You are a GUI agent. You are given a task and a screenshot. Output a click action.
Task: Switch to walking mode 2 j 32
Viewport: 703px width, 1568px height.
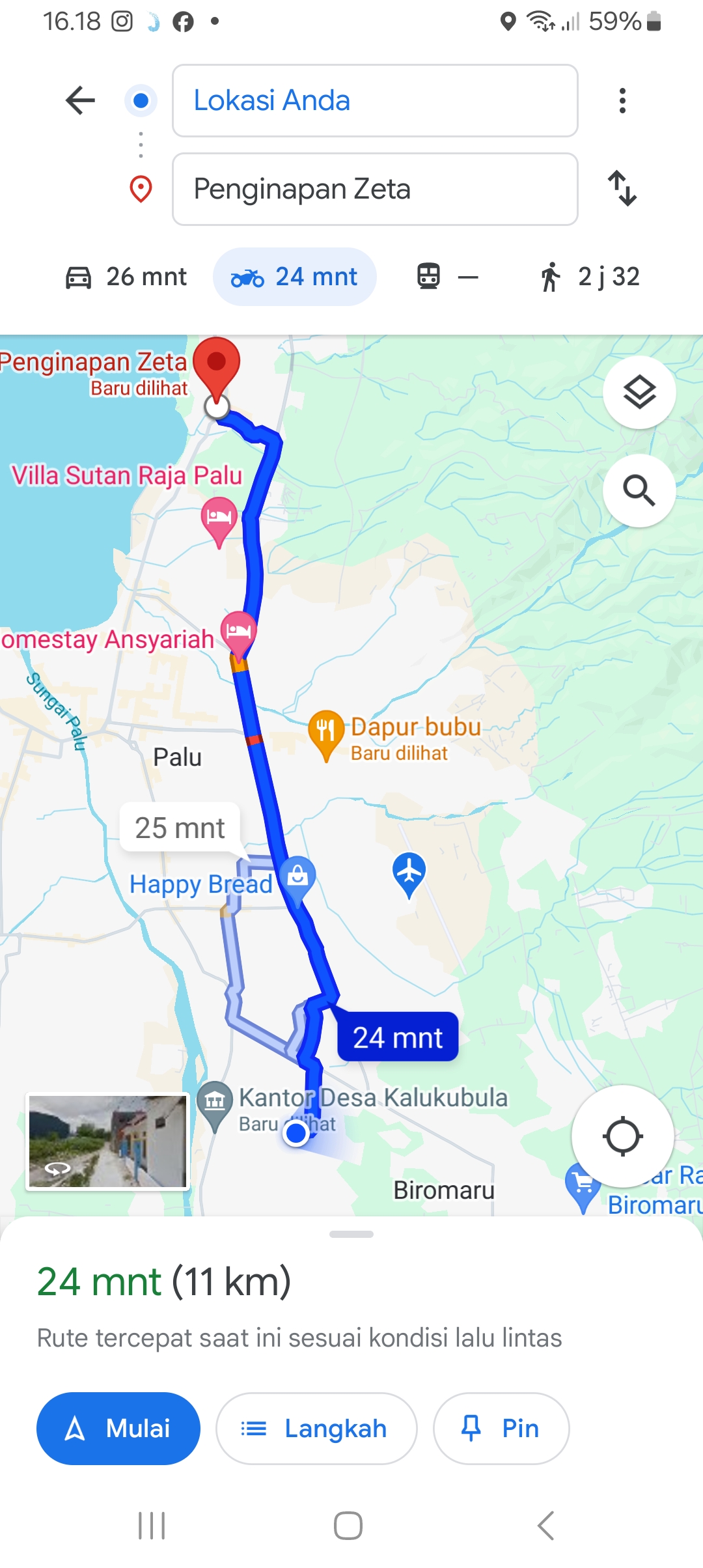[590, 277]
